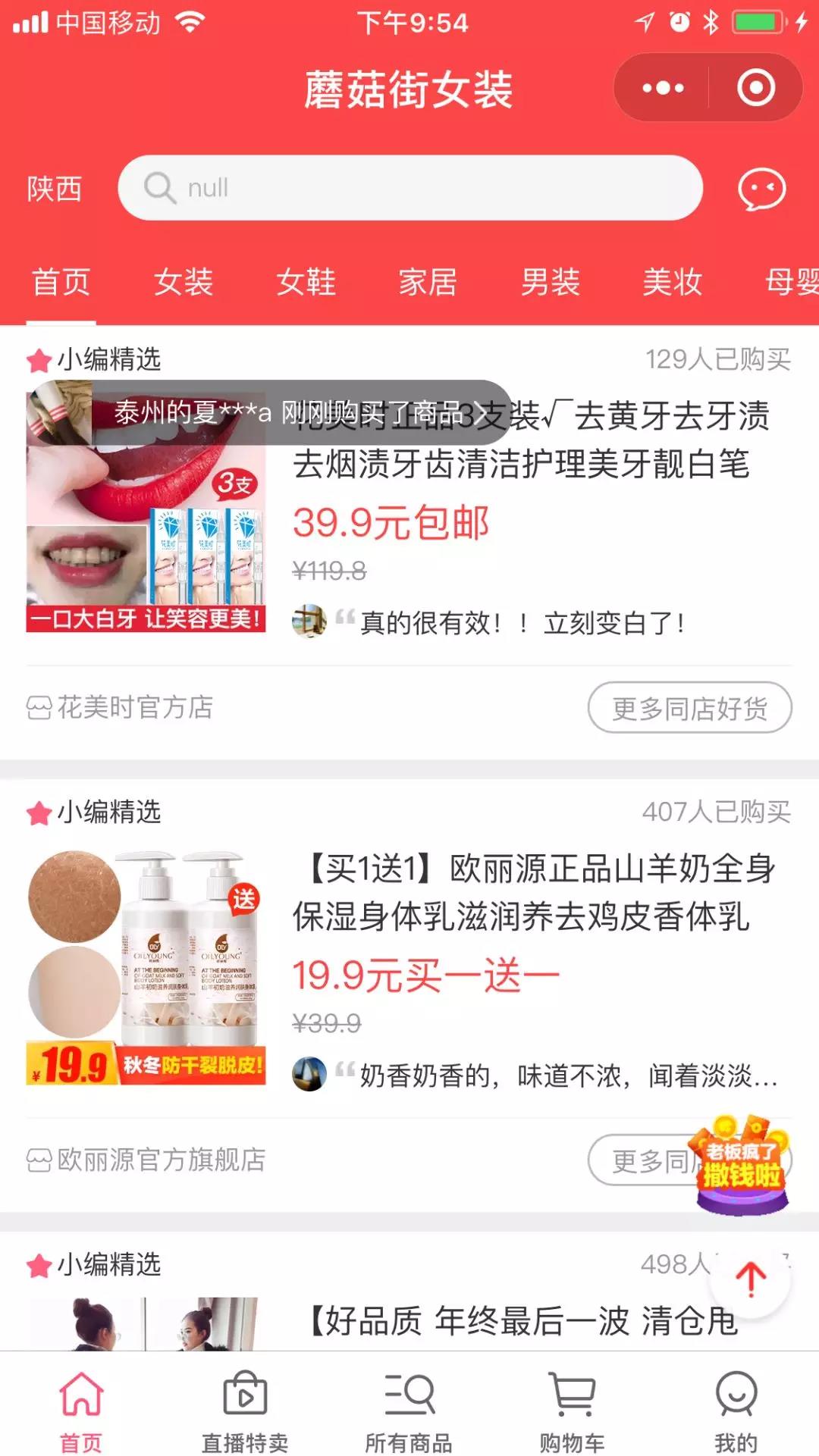Close the mini program via circle icon
Screen dimensions: 819x1456
coord(755,88)
